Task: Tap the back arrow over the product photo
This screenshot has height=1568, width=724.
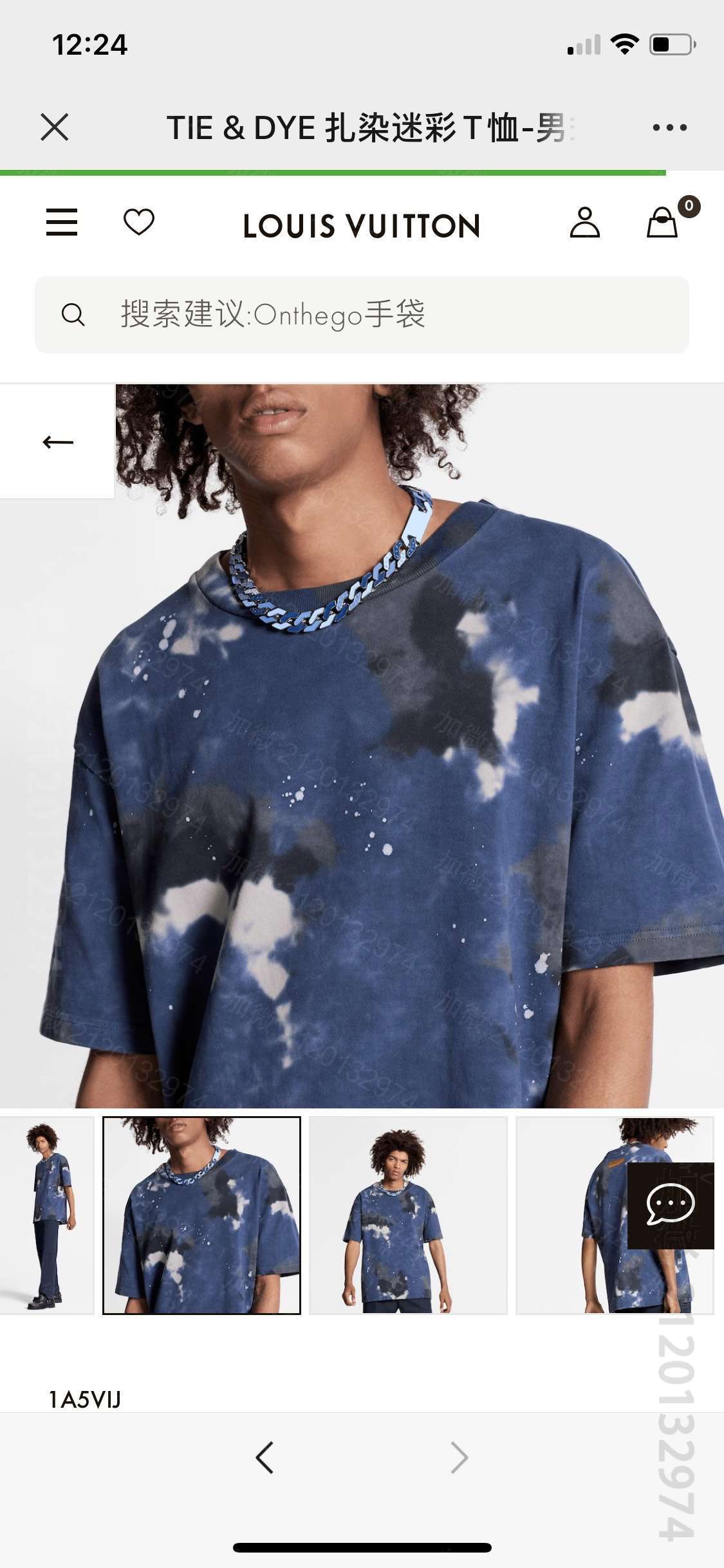Action: click(x=58, y=442)
